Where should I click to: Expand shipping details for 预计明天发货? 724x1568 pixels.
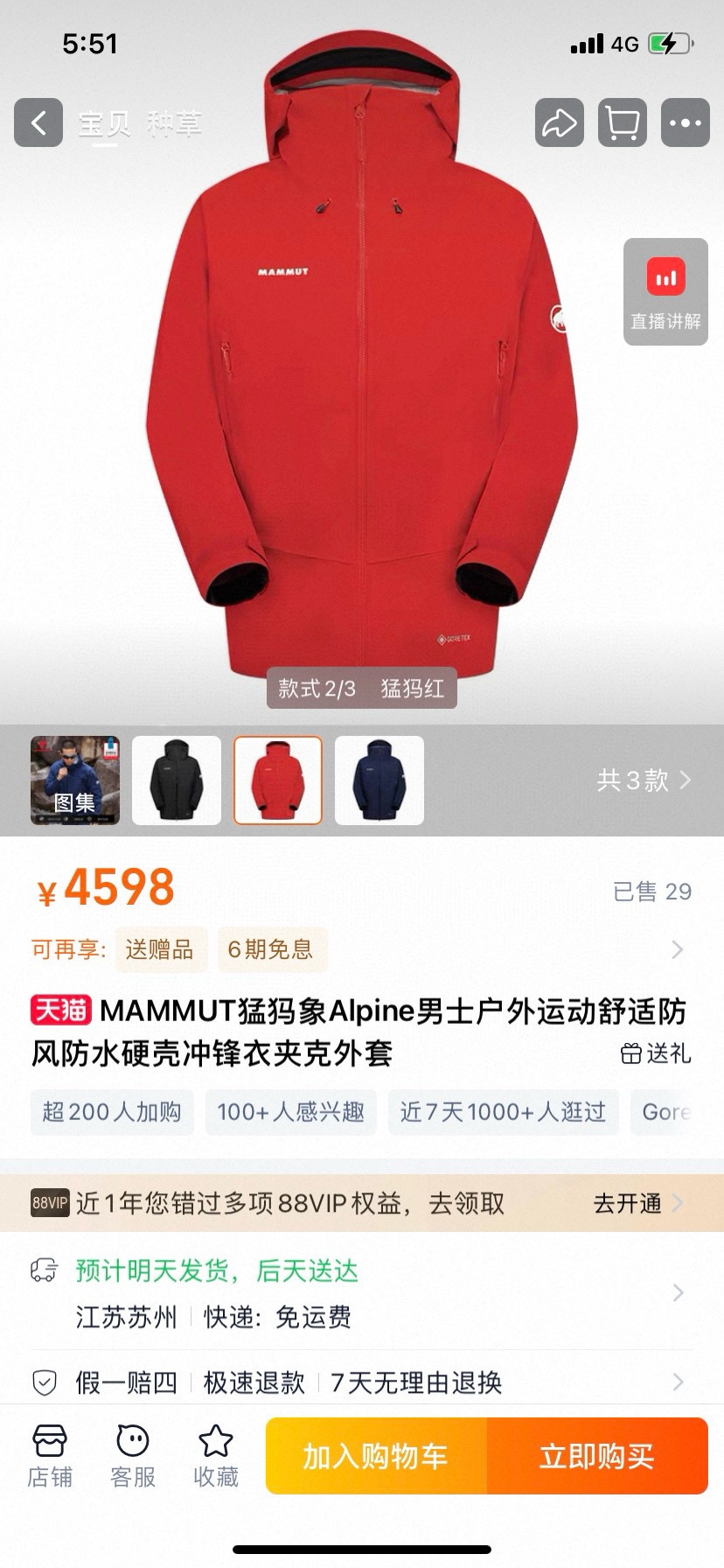pyautogui.click(x=362, y=1292)
